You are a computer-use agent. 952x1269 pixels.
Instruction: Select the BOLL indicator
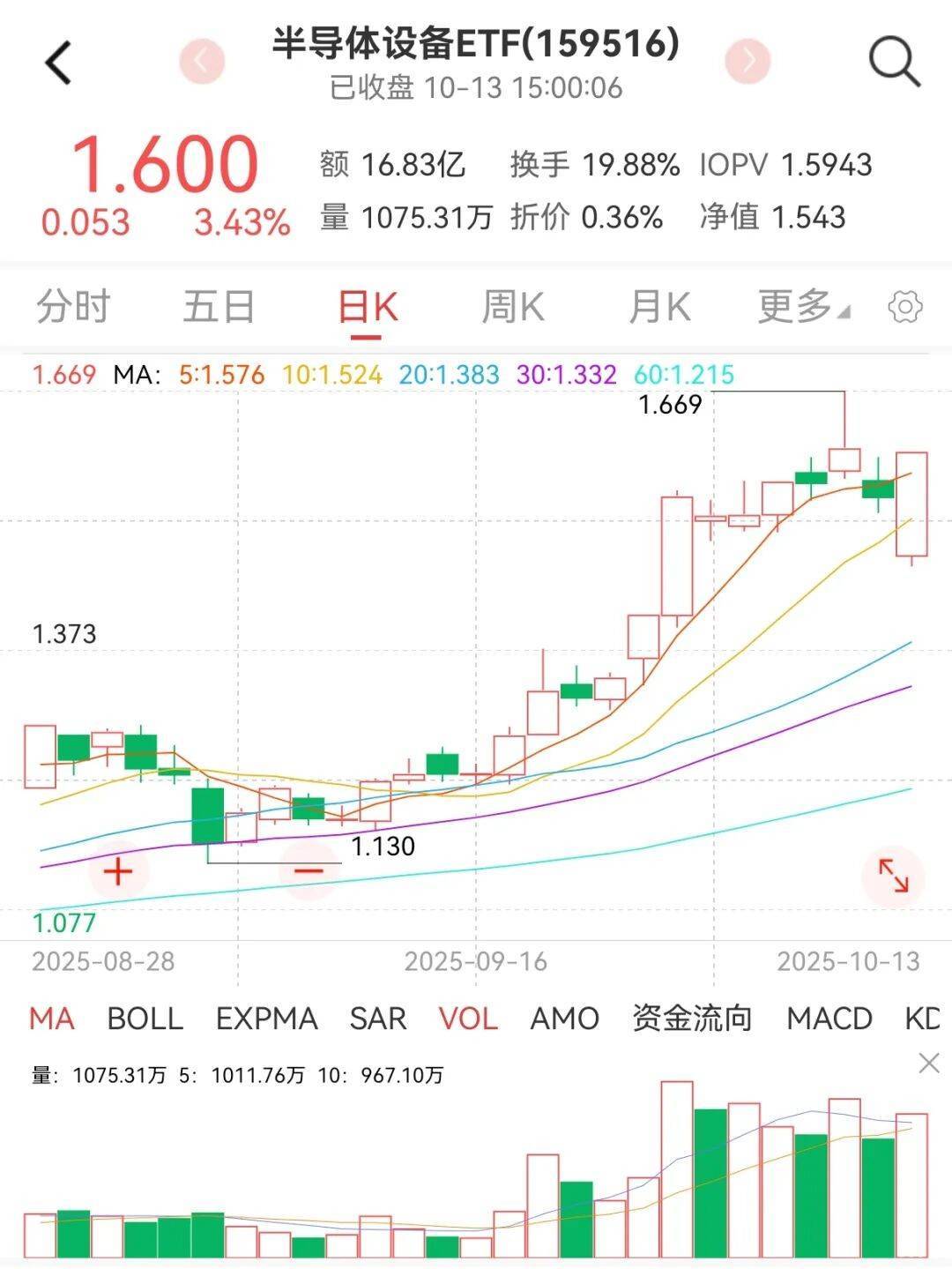145,1019
